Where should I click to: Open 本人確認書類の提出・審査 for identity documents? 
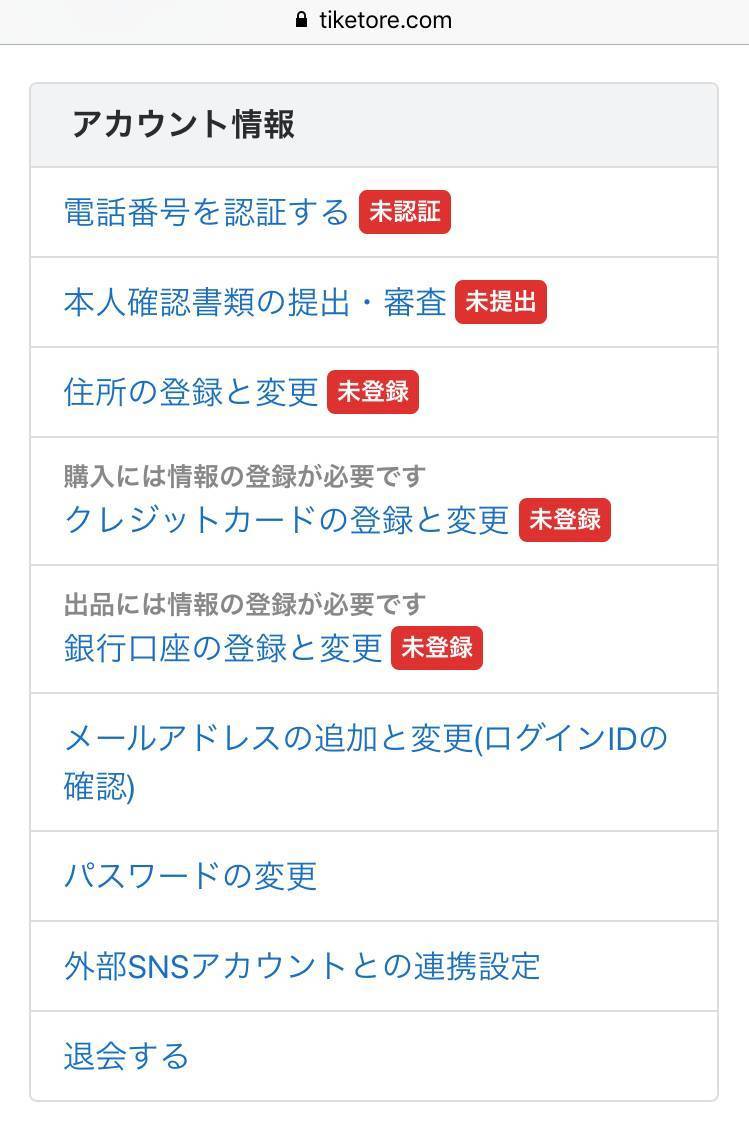[x=254, y=301]
